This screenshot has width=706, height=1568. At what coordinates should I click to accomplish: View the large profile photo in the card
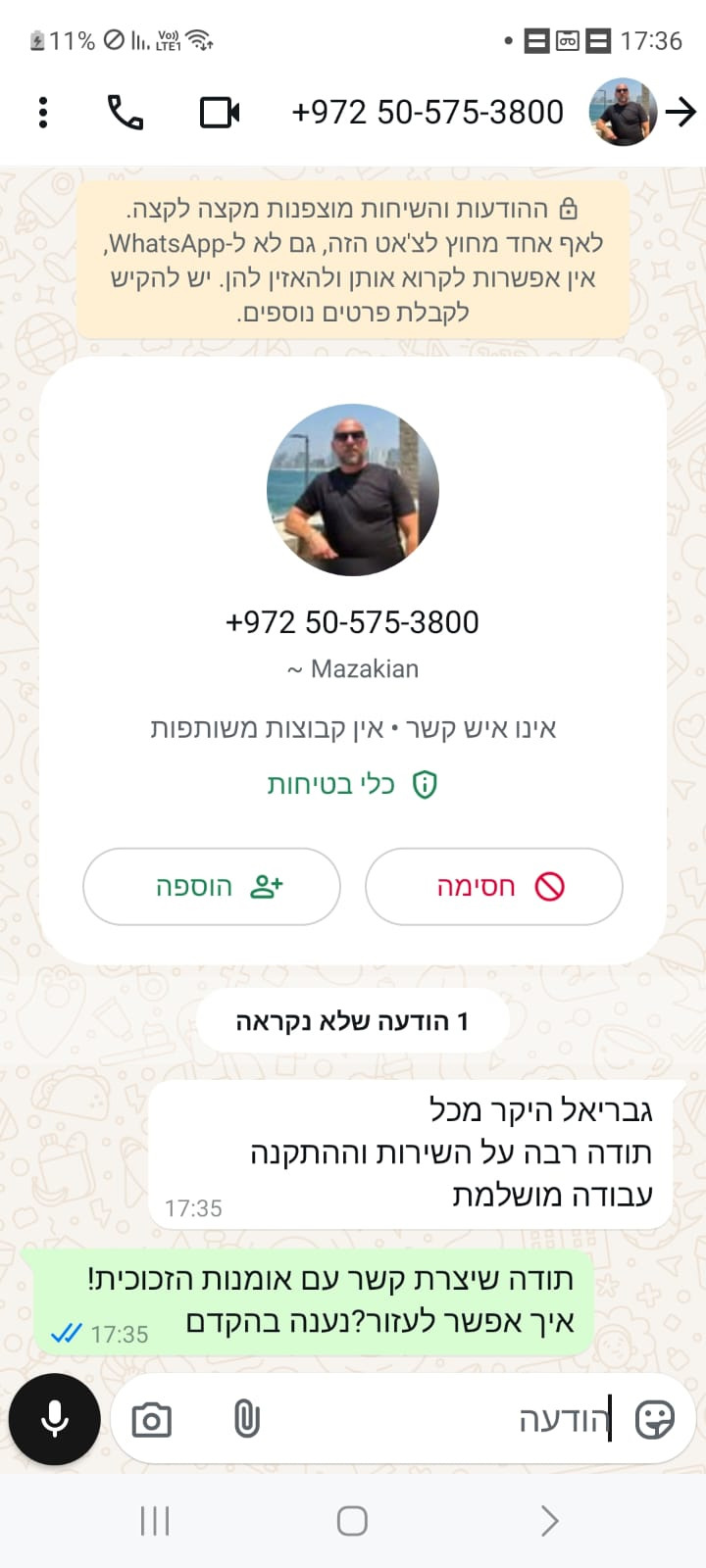(353, 490)
